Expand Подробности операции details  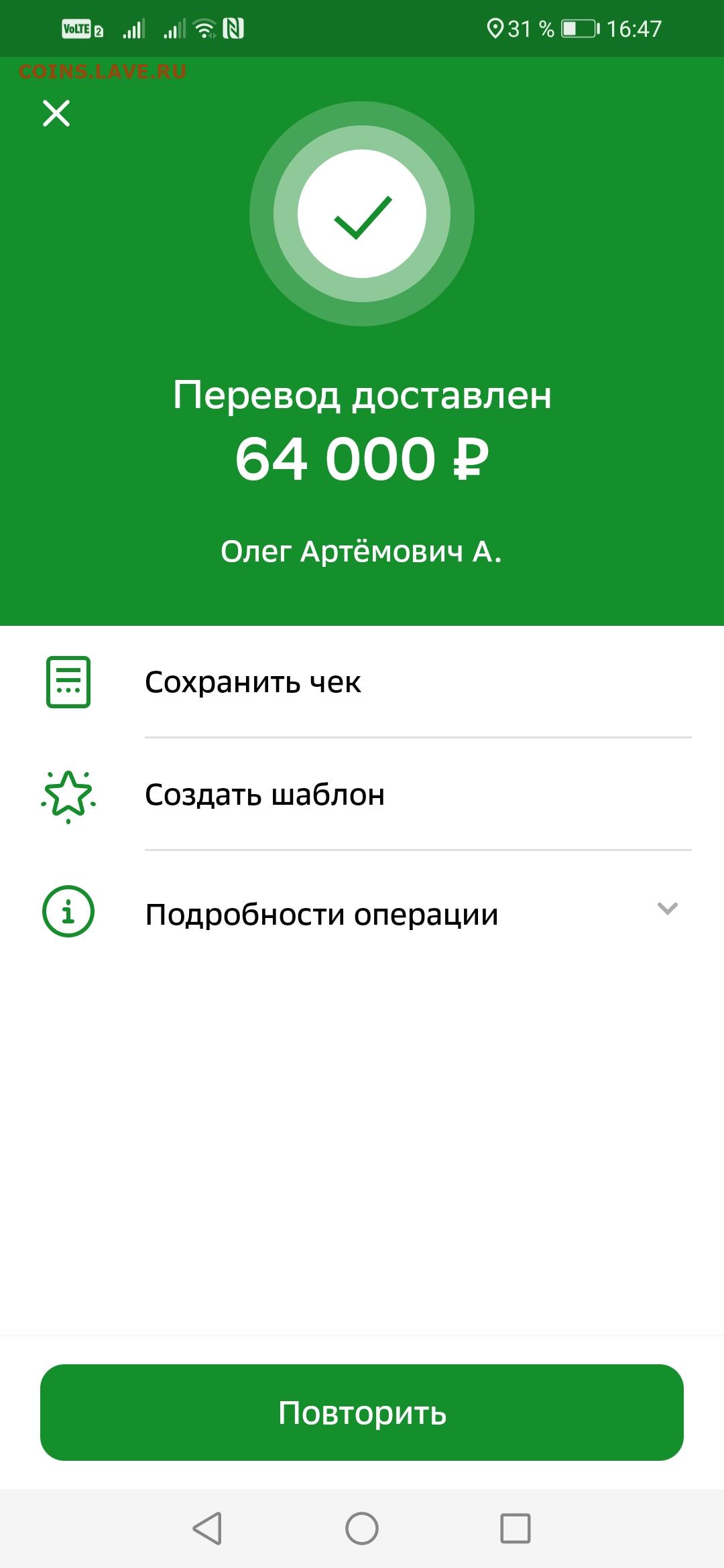point(362,913)
